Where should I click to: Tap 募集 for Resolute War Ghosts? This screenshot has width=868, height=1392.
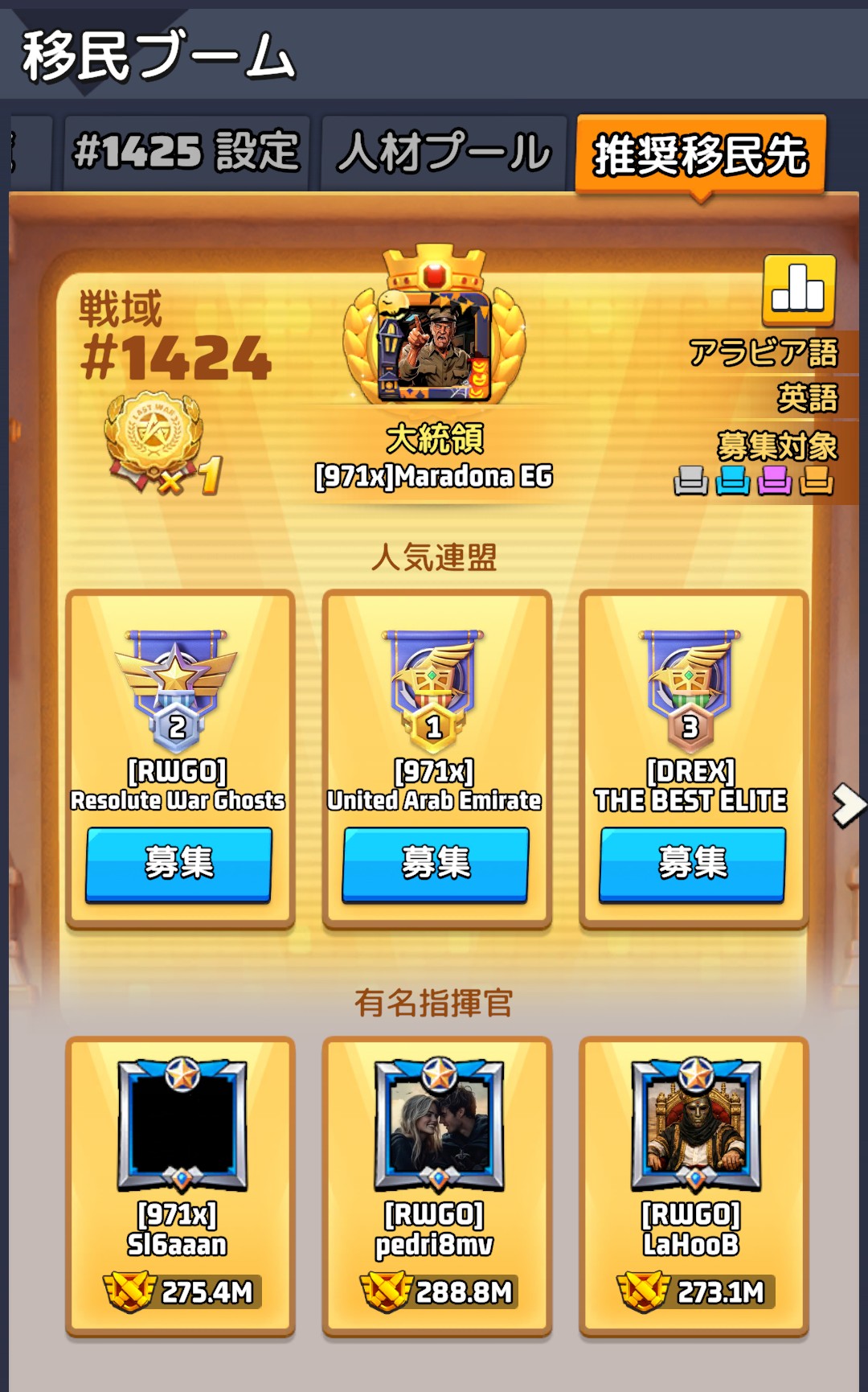coord(178,864)
